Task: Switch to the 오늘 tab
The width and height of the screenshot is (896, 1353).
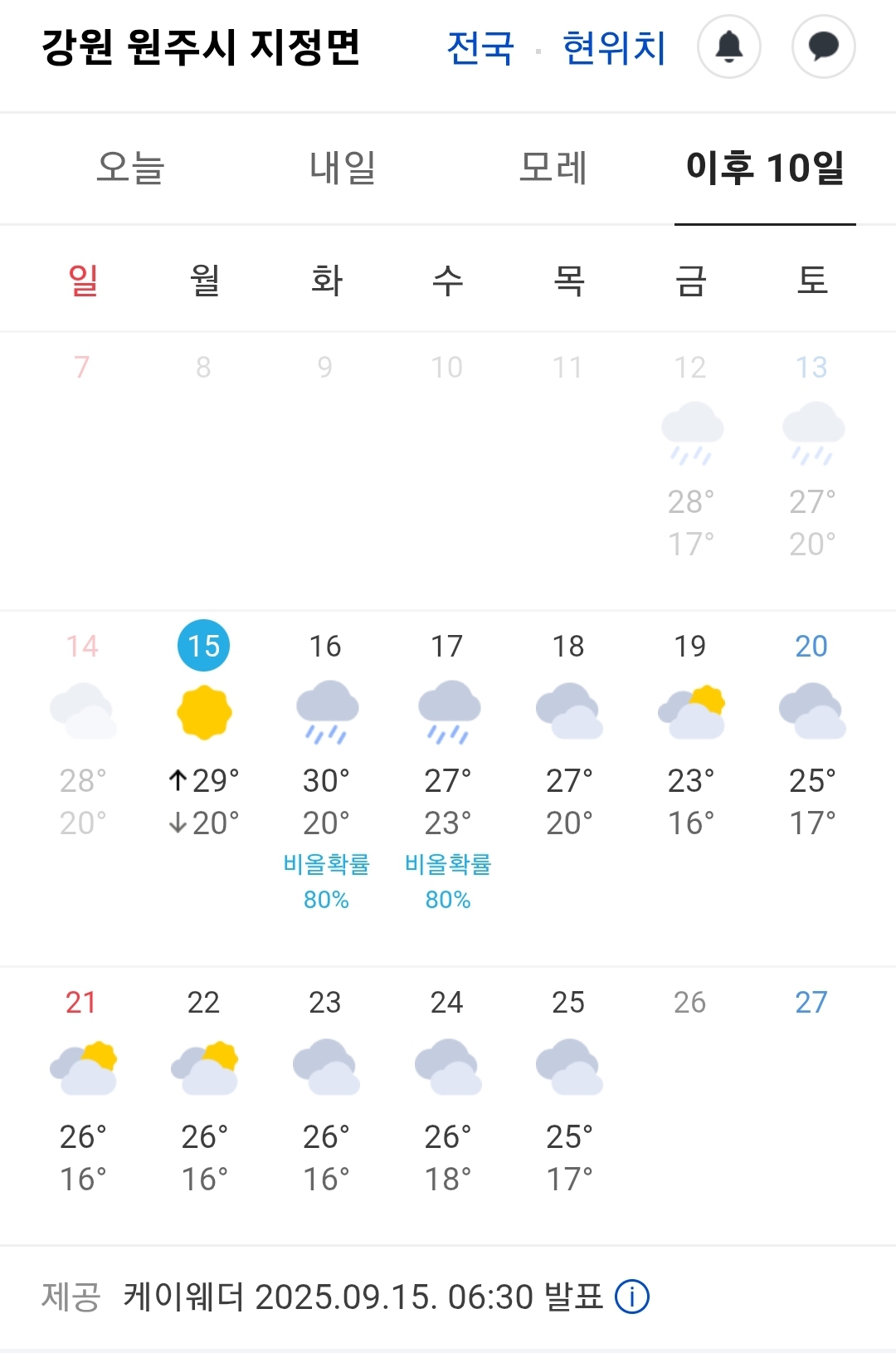Action: [131, 168]
